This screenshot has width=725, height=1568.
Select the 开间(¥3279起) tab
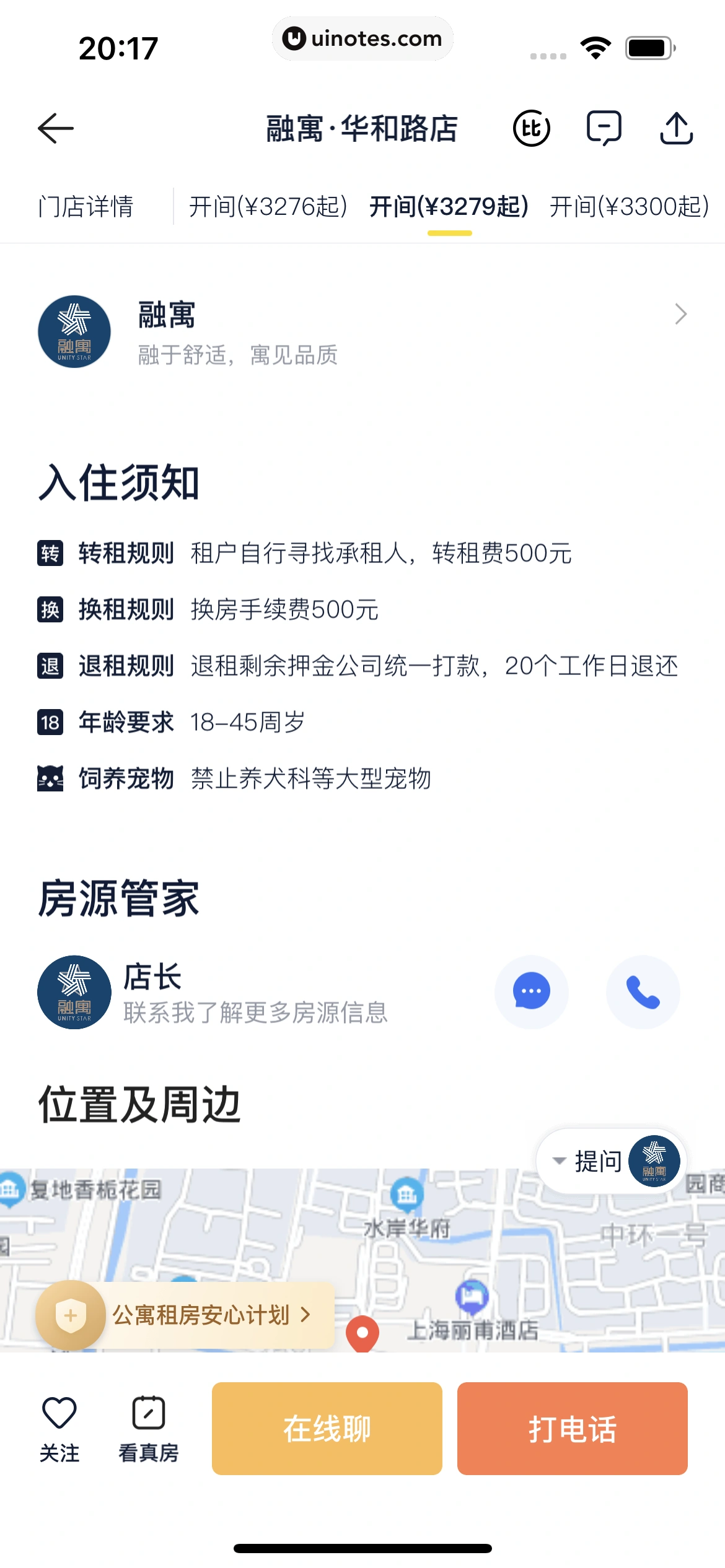tap(449, 207)
